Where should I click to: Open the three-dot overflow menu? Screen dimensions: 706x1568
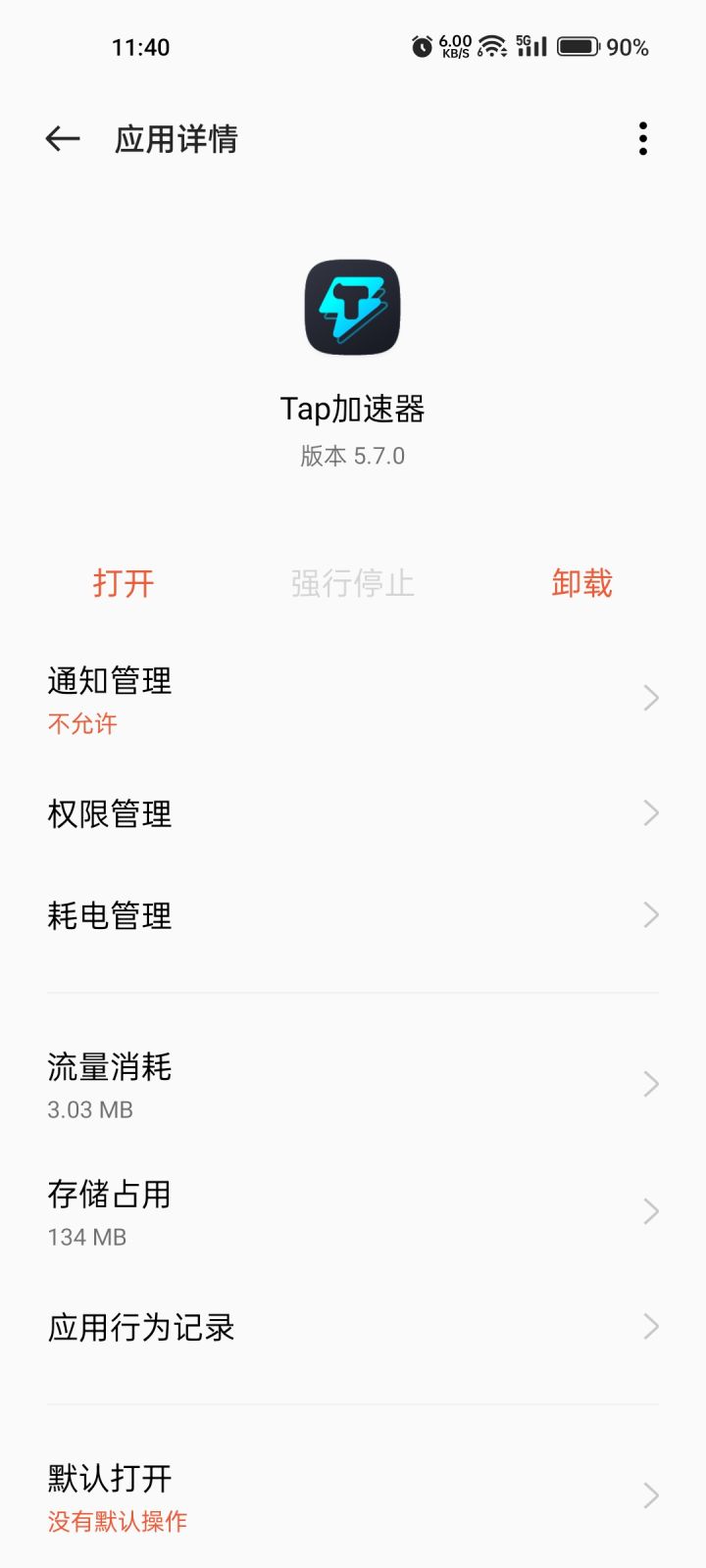click(x=642, y=139)
